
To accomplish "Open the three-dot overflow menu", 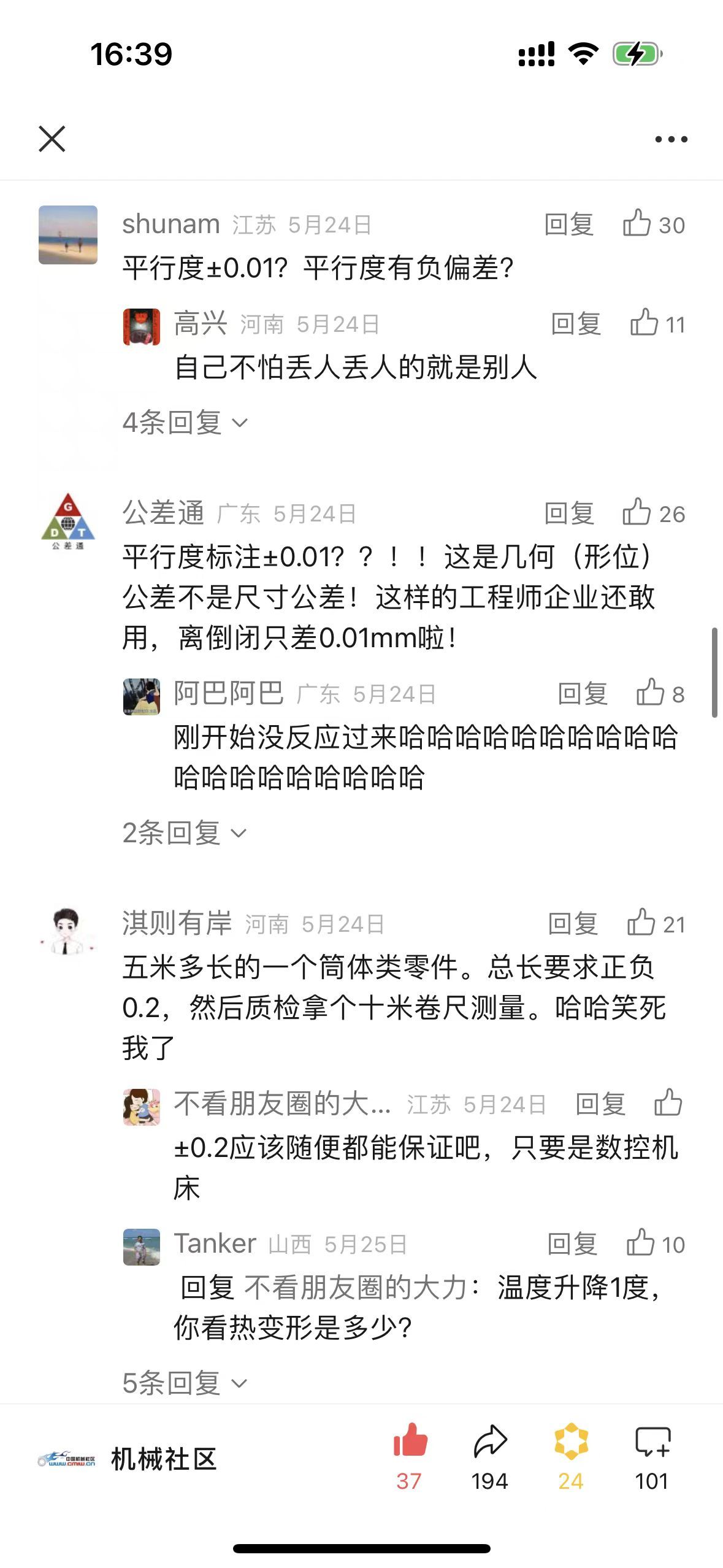I will 671,139.
